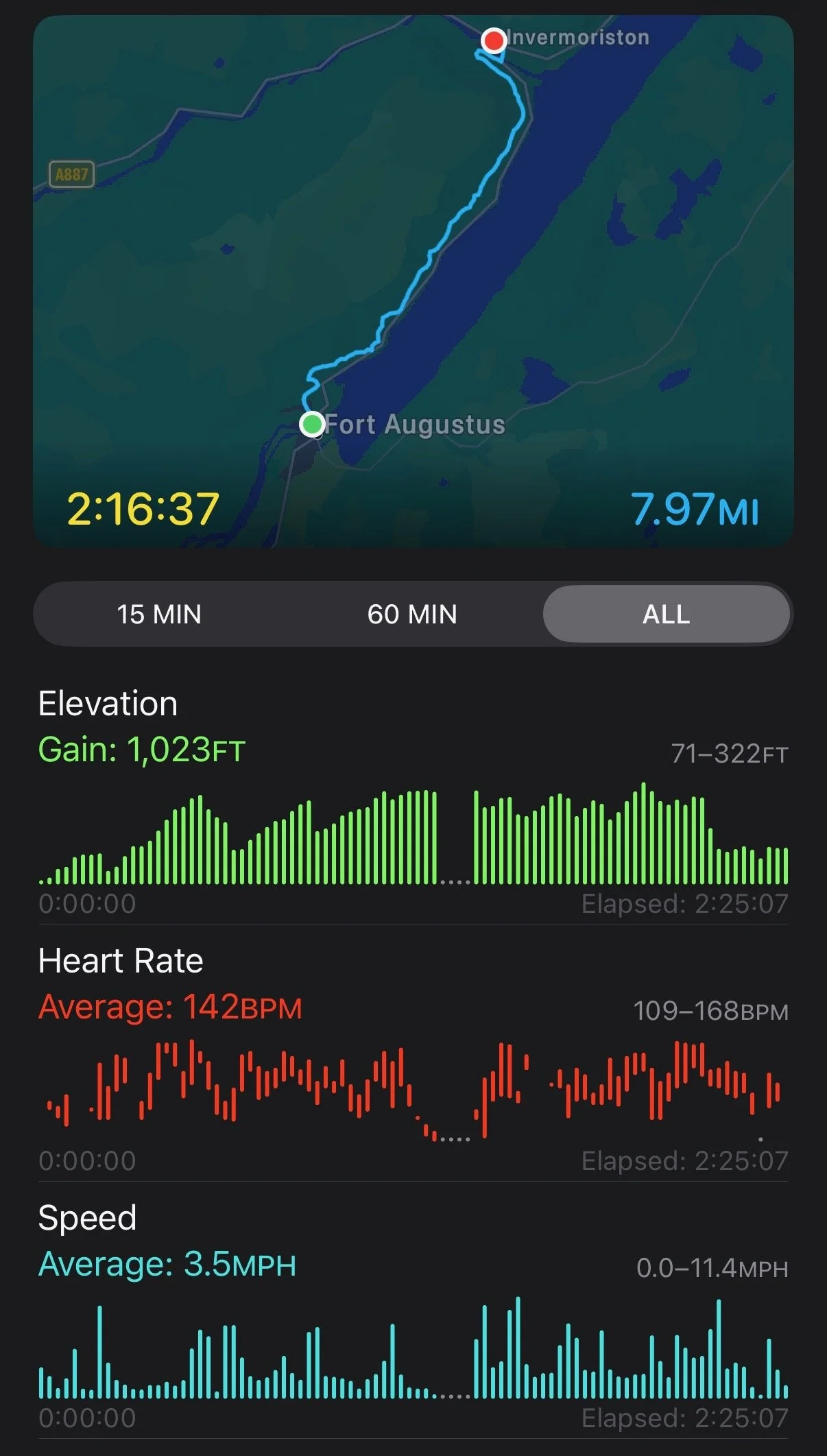Open the route map card
This screenshot has width=827, height=1456.
coord(413,281)
